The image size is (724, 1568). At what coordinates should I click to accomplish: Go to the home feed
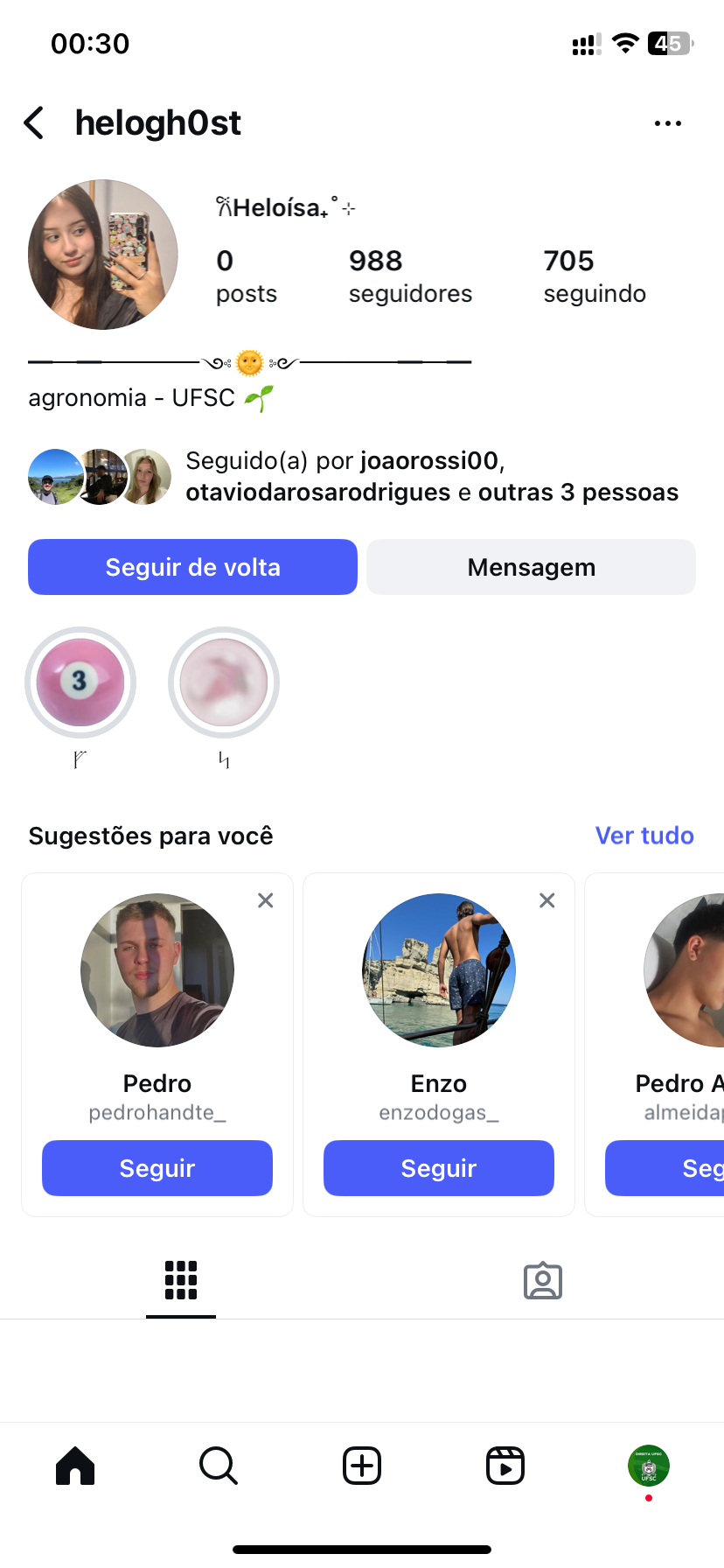tap(75, 1466)
